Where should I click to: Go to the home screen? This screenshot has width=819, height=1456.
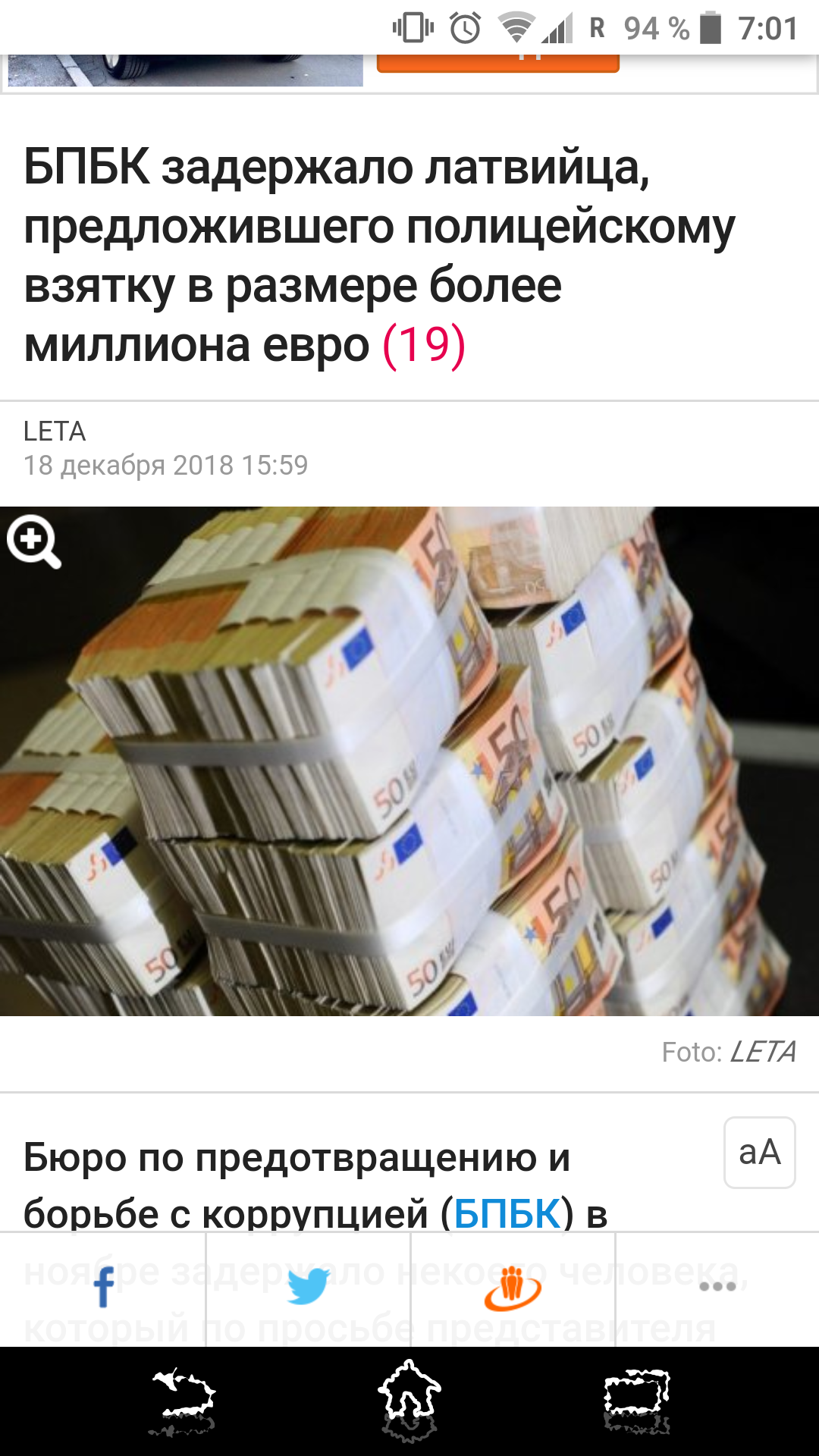409,1400
